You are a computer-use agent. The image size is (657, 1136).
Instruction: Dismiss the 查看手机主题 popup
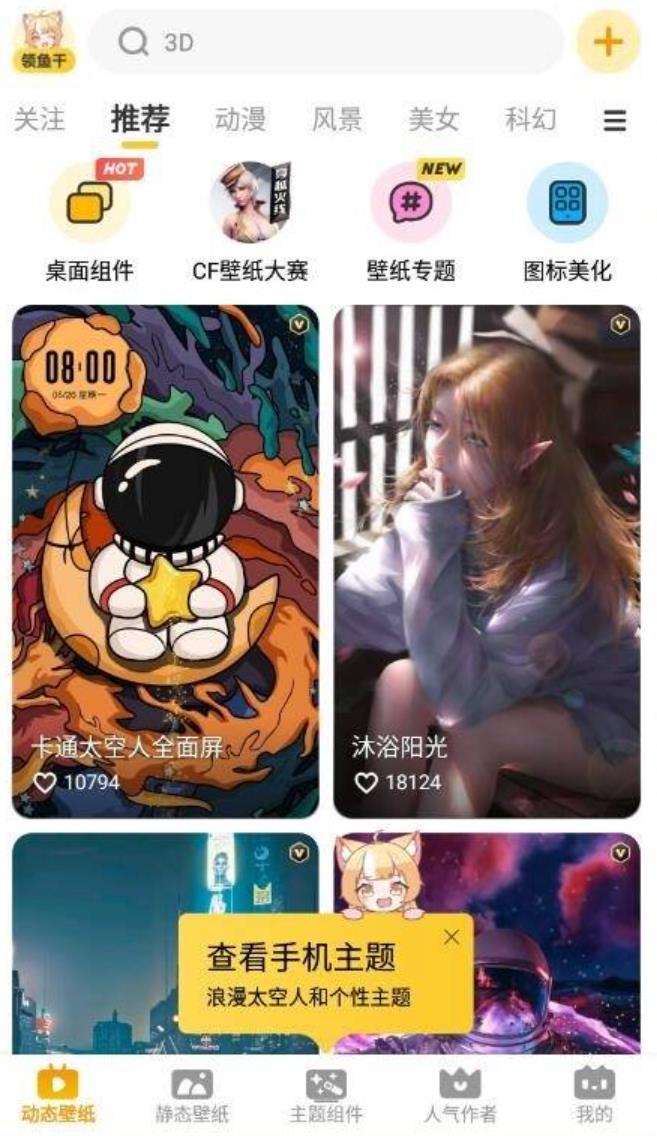[451, 937]
